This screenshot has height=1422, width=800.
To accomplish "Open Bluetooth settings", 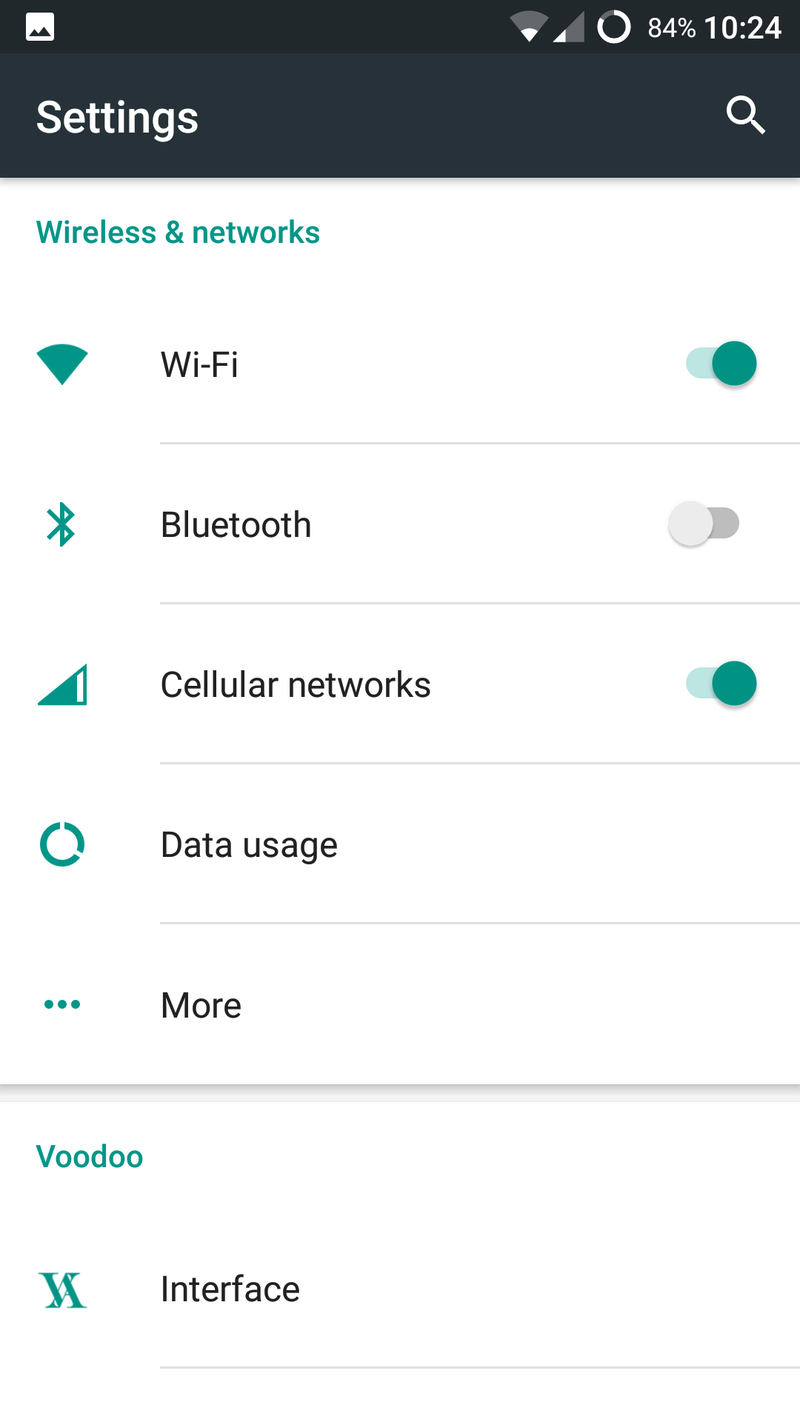I will [x=400, y=524].
